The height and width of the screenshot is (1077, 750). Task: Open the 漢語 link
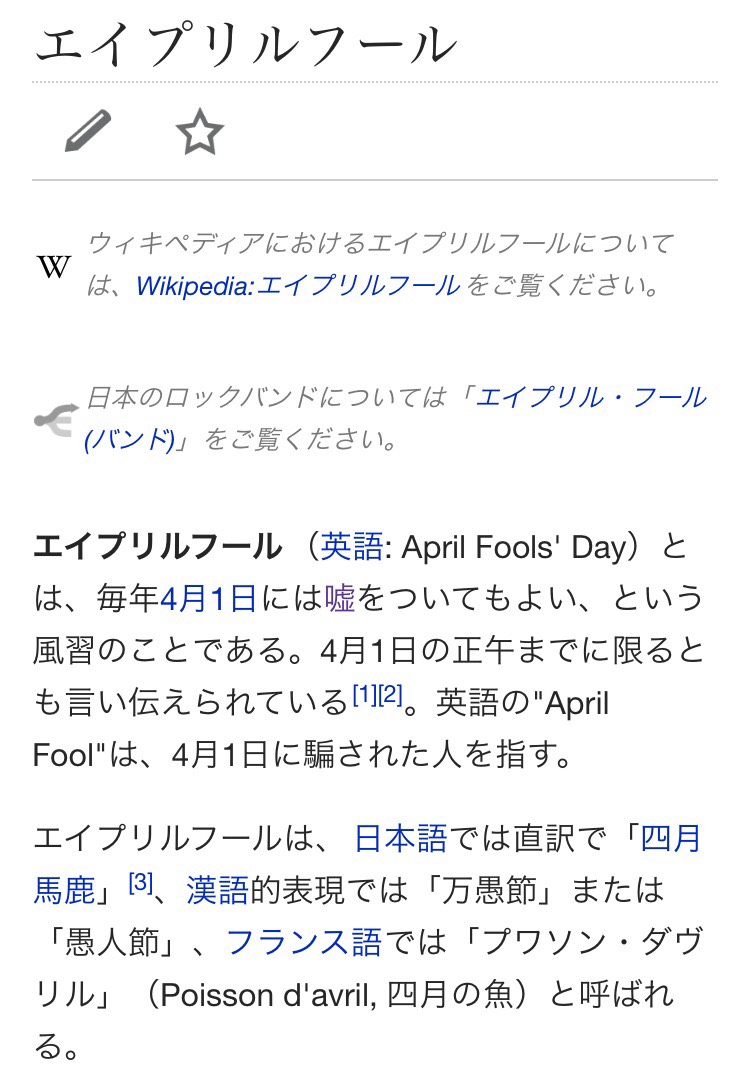[x=217, y=890]
